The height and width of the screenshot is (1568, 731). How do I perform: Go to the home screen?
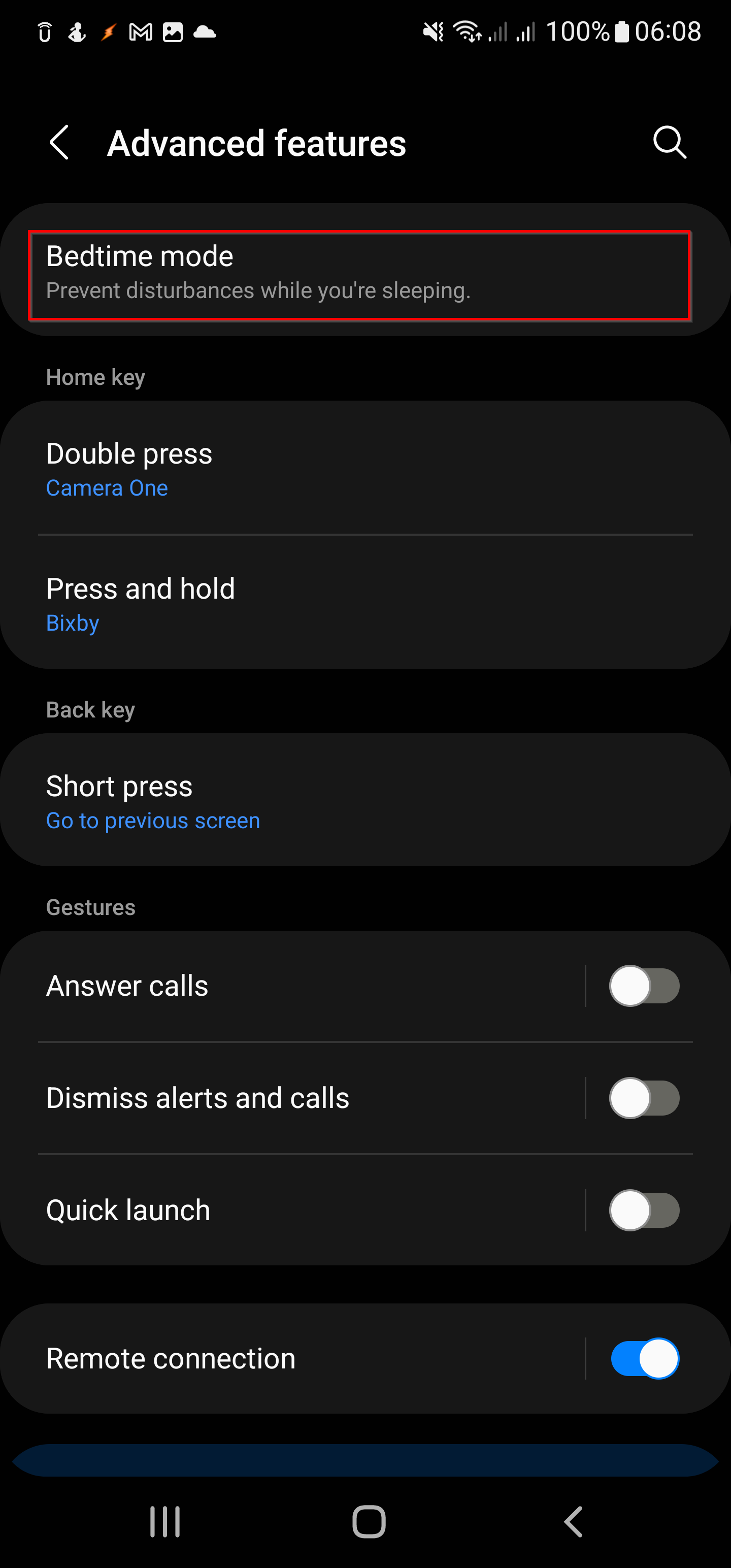click(369, 1522)
